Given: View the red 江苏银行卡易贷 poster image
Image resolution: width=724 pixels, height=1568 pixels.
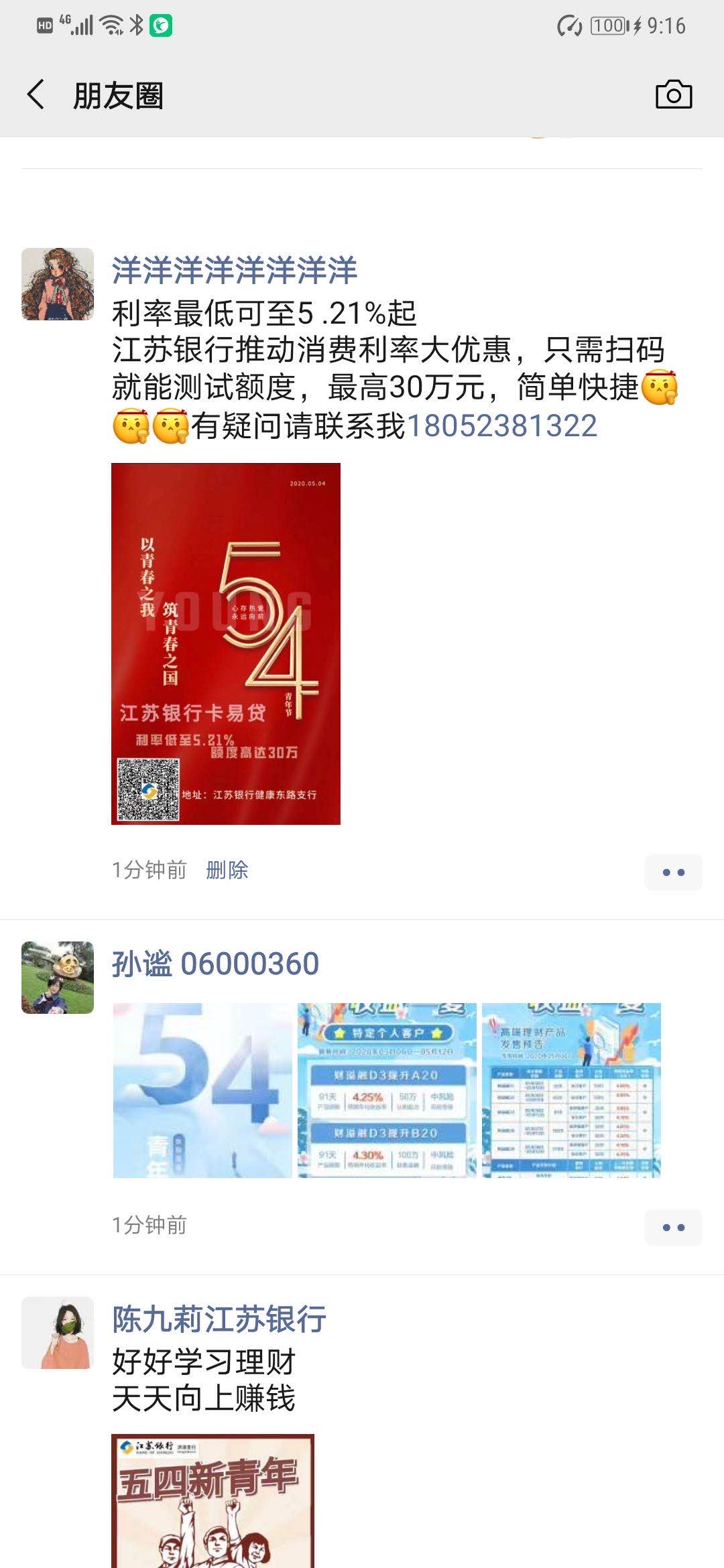Looking at the screenshot, I should coord(226,643).
